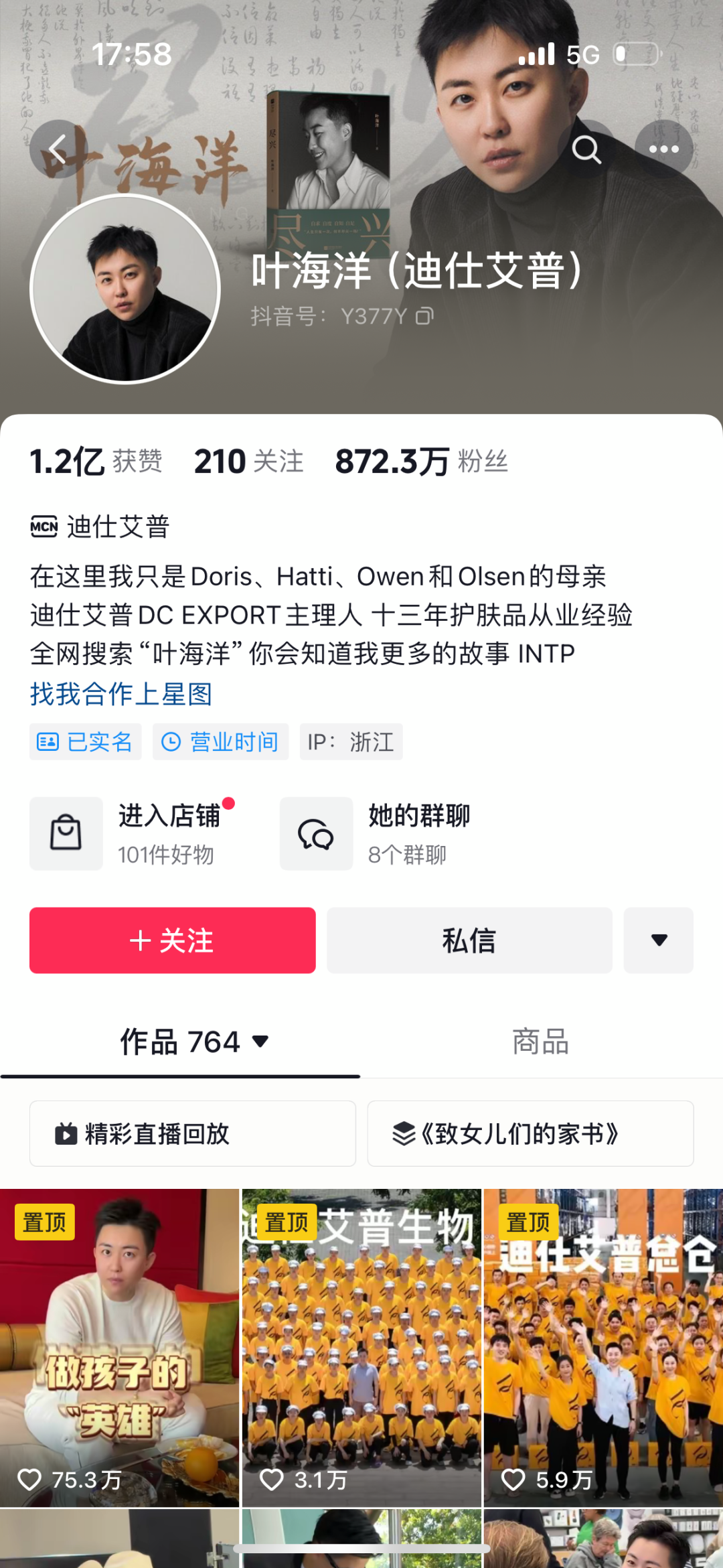Tap the 营业时间 chip
This screenshot has width=723, height=1568.
[x=221, y=741]
